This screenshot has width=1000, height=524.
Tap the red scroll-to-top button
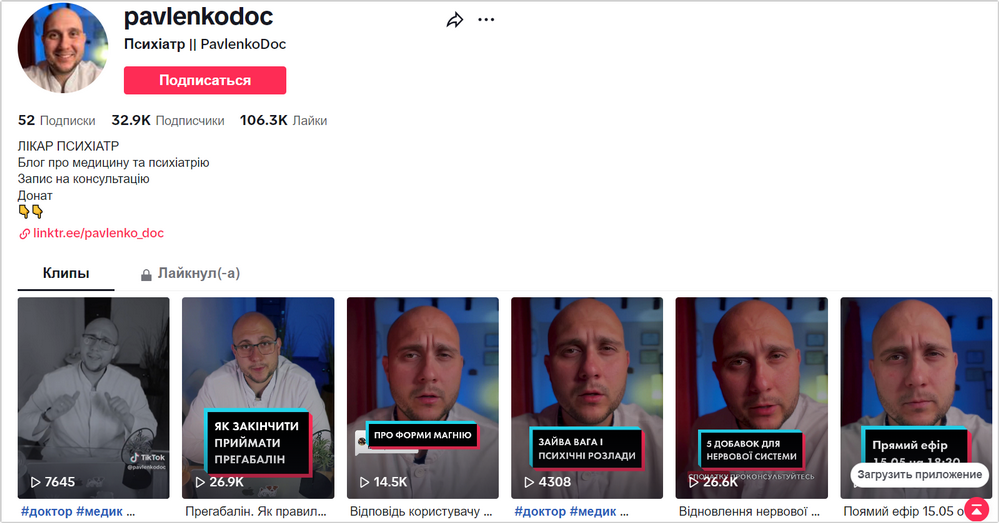point(976,508)
